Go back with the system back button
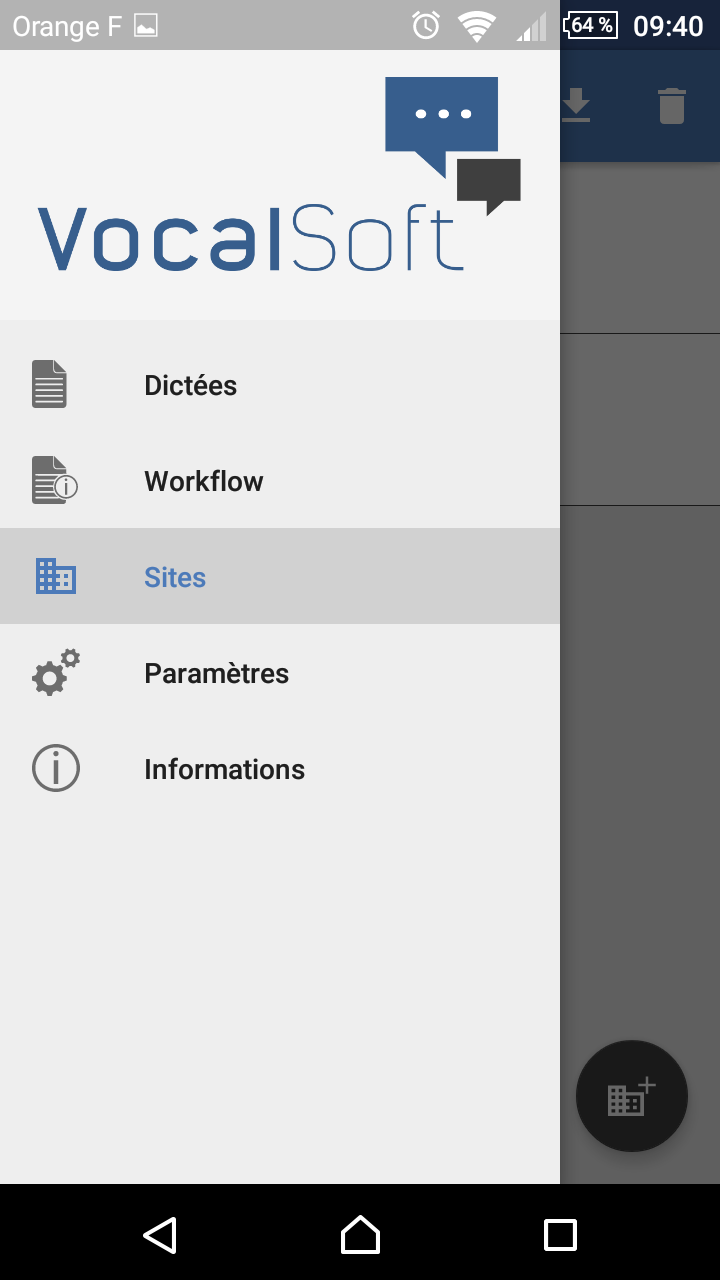 (x=160, y=1235)
